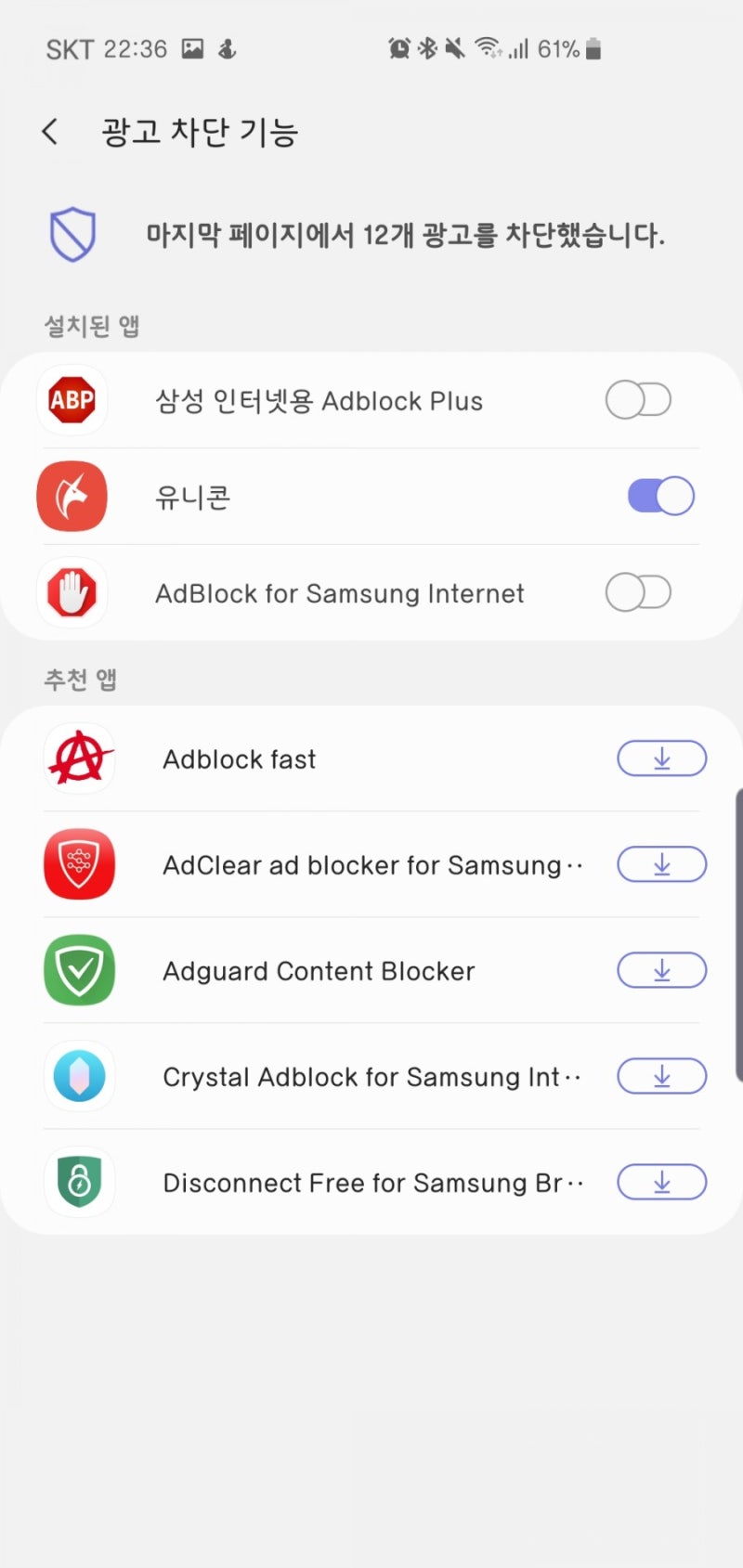Tap the AdClear red shield icon
743x1568 pixels.
pos(79,864)
